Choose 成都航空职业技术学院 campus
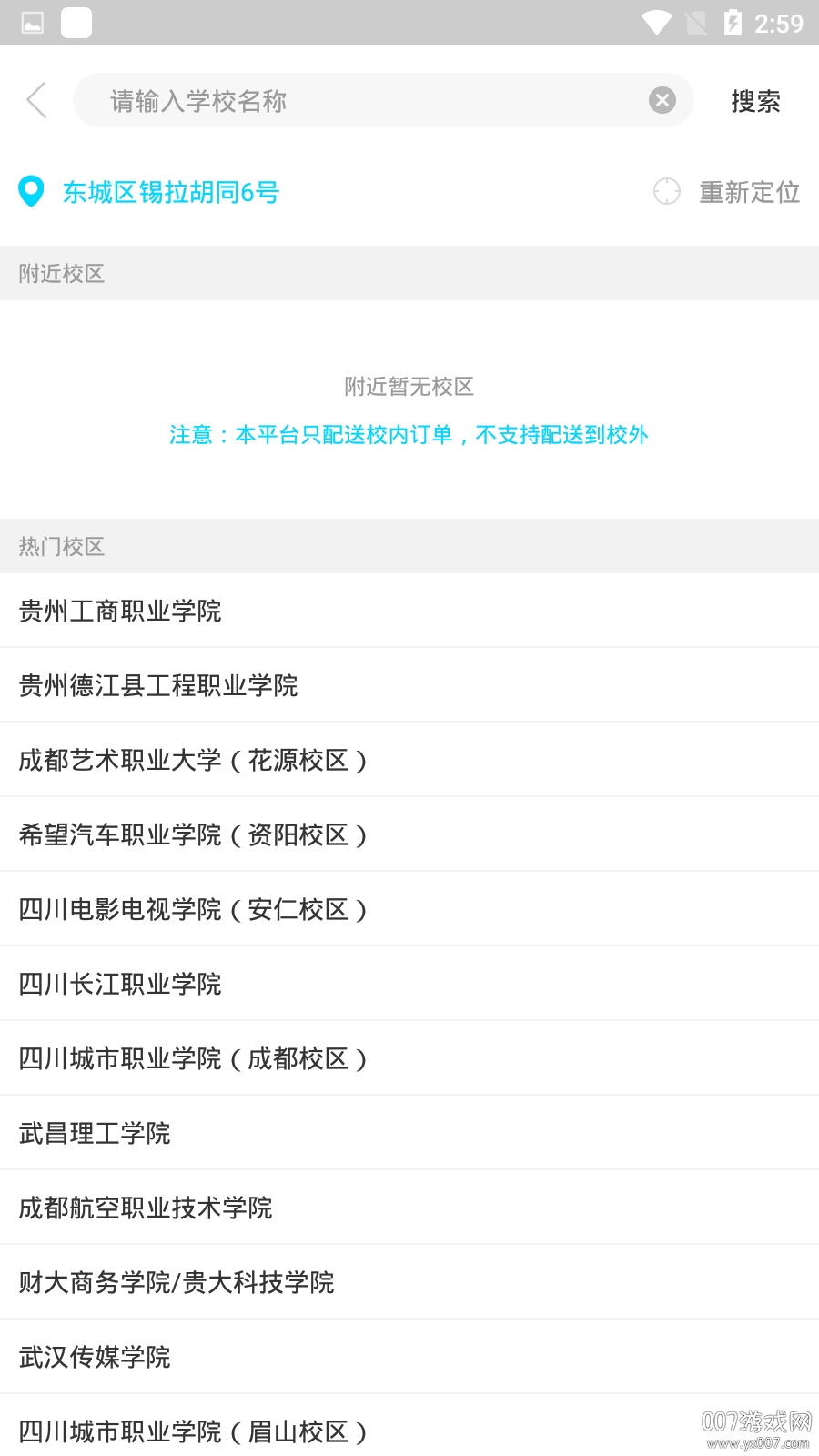The height and width of the screenshot is (1456, 819). click(146, 1208)
